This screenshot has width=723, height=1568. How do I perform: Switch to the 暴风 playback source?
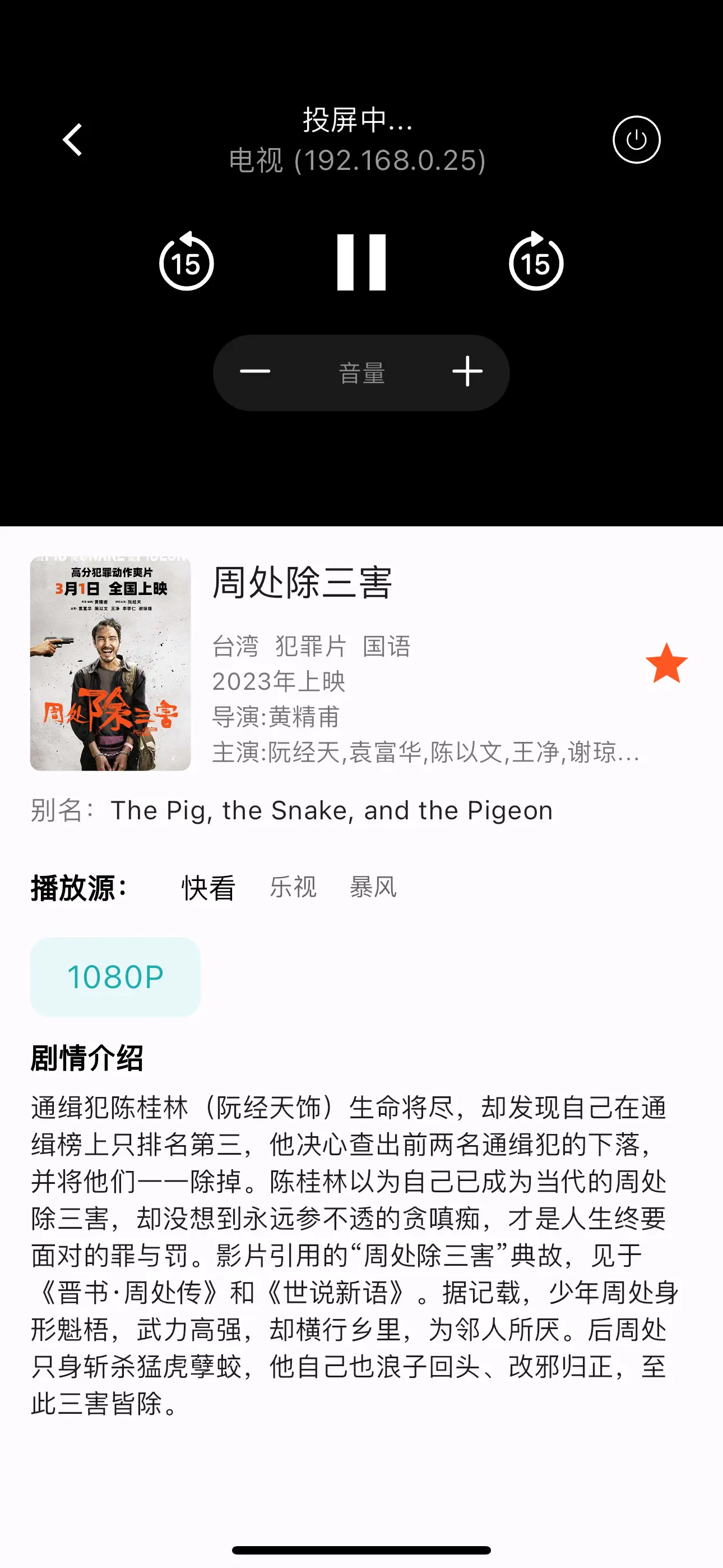tap(373, 888)
